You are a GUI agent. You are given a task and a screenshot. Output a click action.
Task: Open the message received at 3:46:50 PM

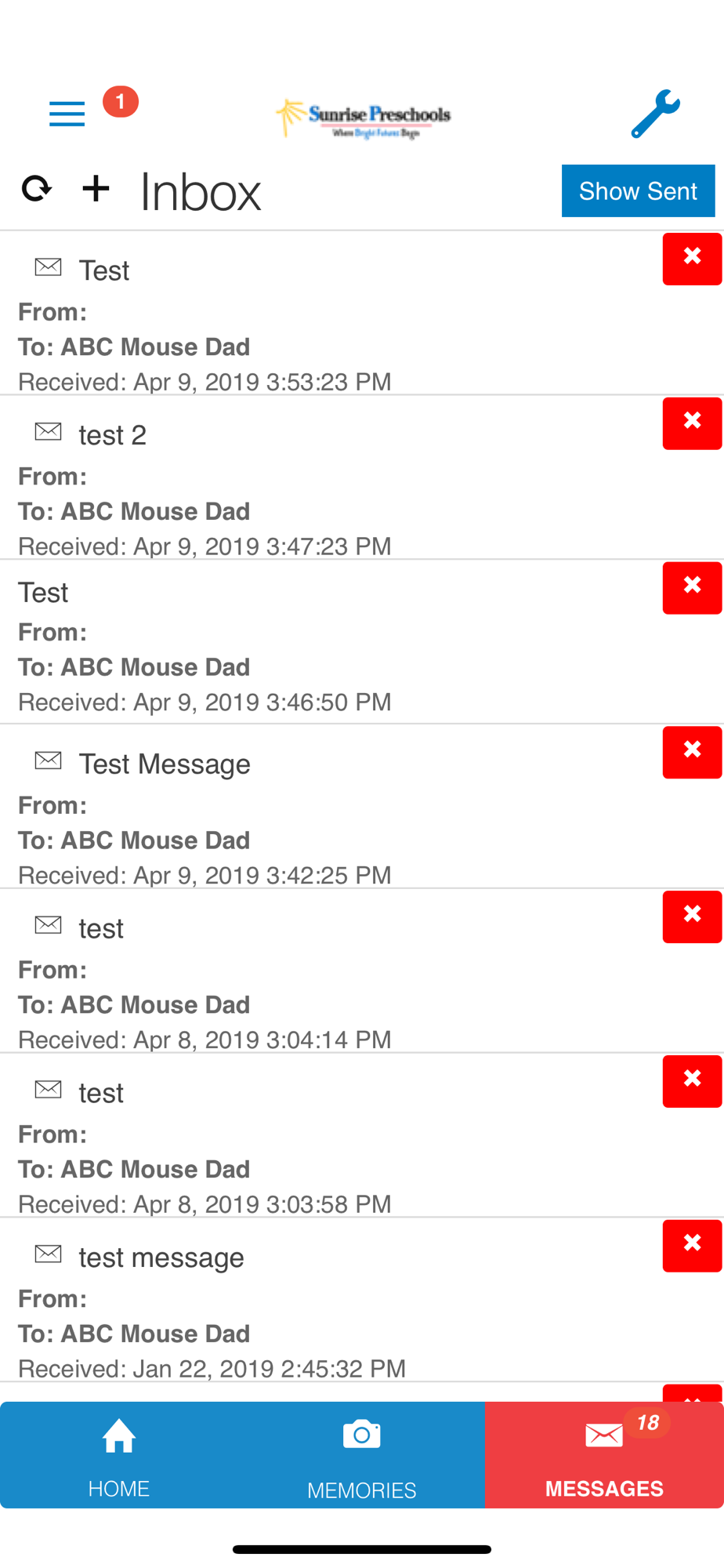coord(329,642)
